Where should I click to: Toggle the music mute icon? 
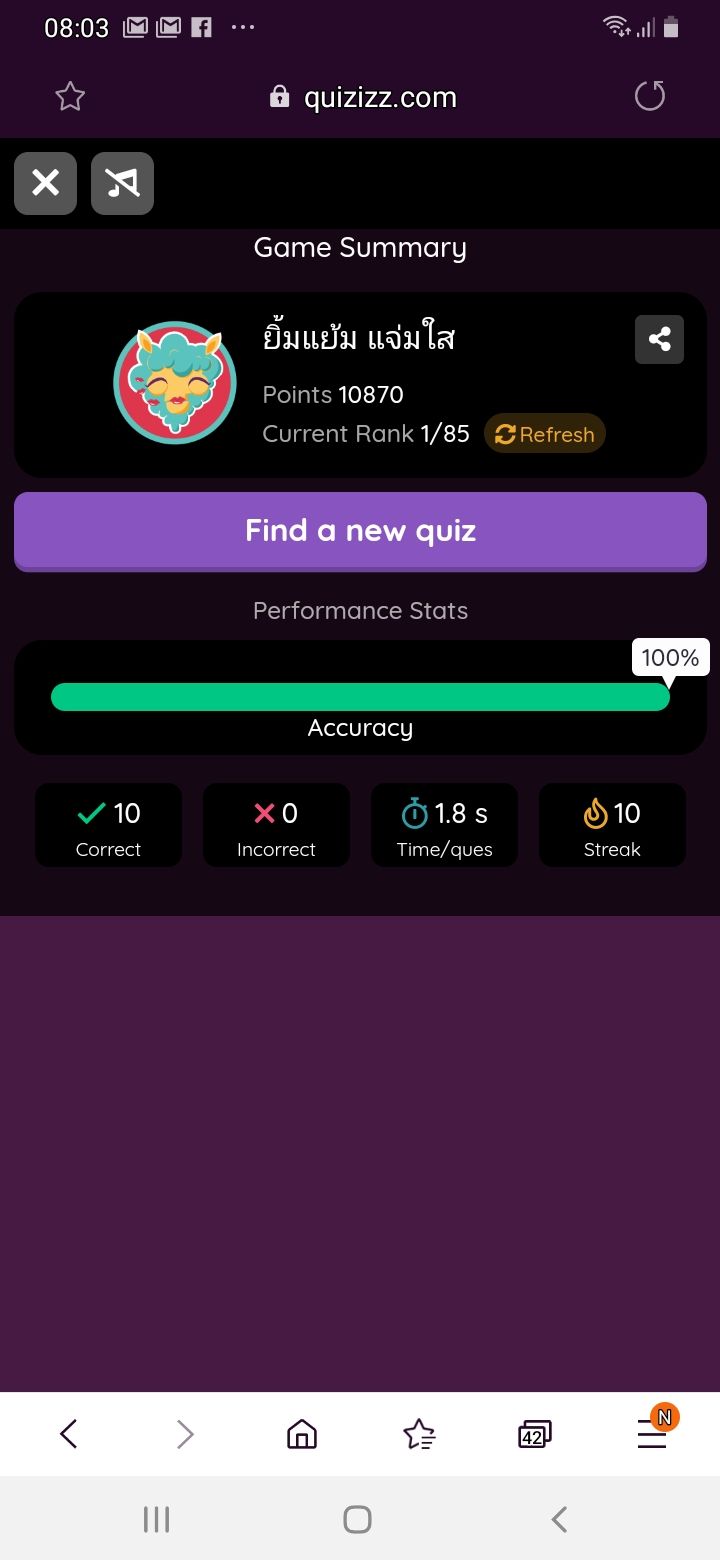122,183
